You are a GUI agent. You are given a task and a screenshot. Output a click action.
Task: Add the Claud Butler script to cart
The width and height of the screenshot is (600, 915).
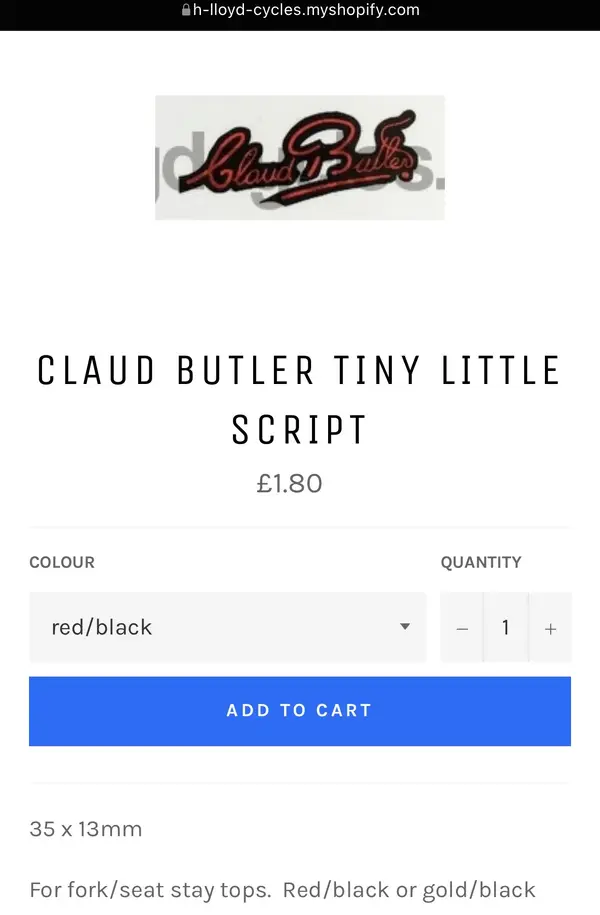pos(299,711)
